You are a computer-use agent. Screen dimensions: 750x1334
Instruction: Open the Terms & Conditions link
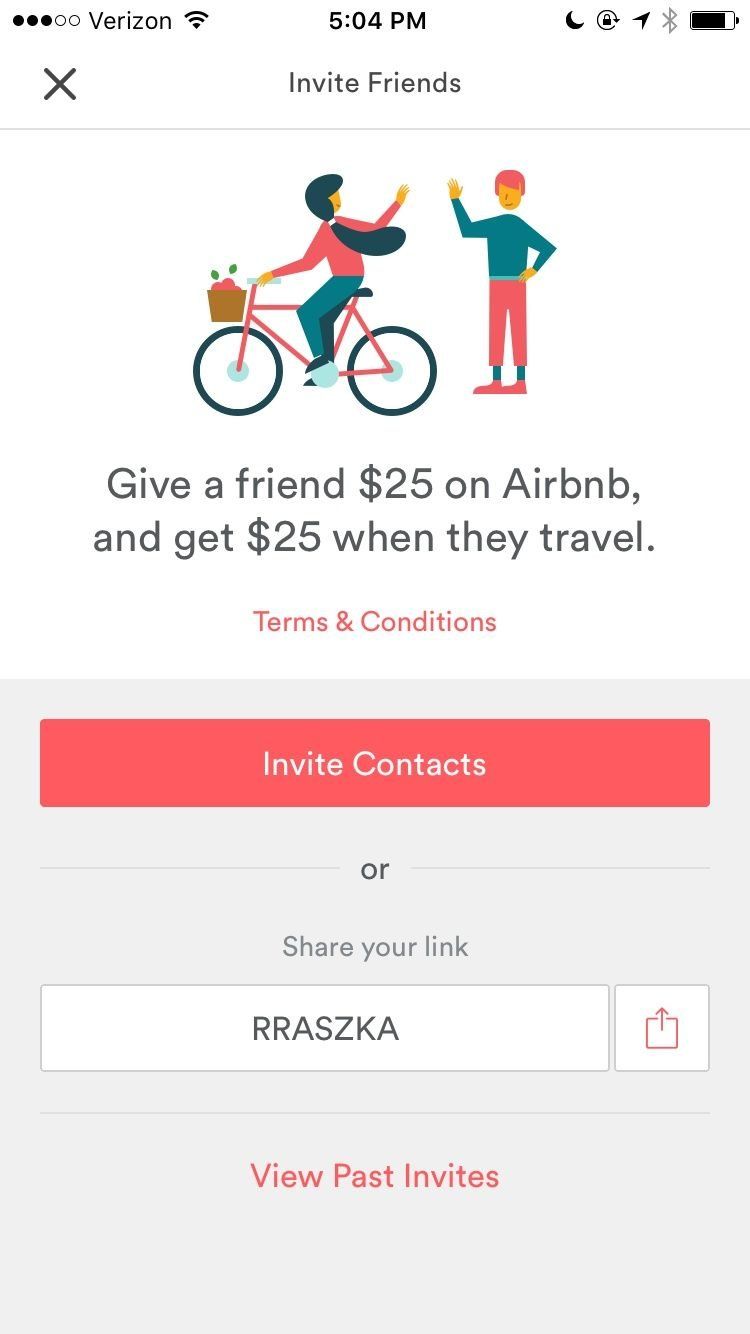coord(375,622)
